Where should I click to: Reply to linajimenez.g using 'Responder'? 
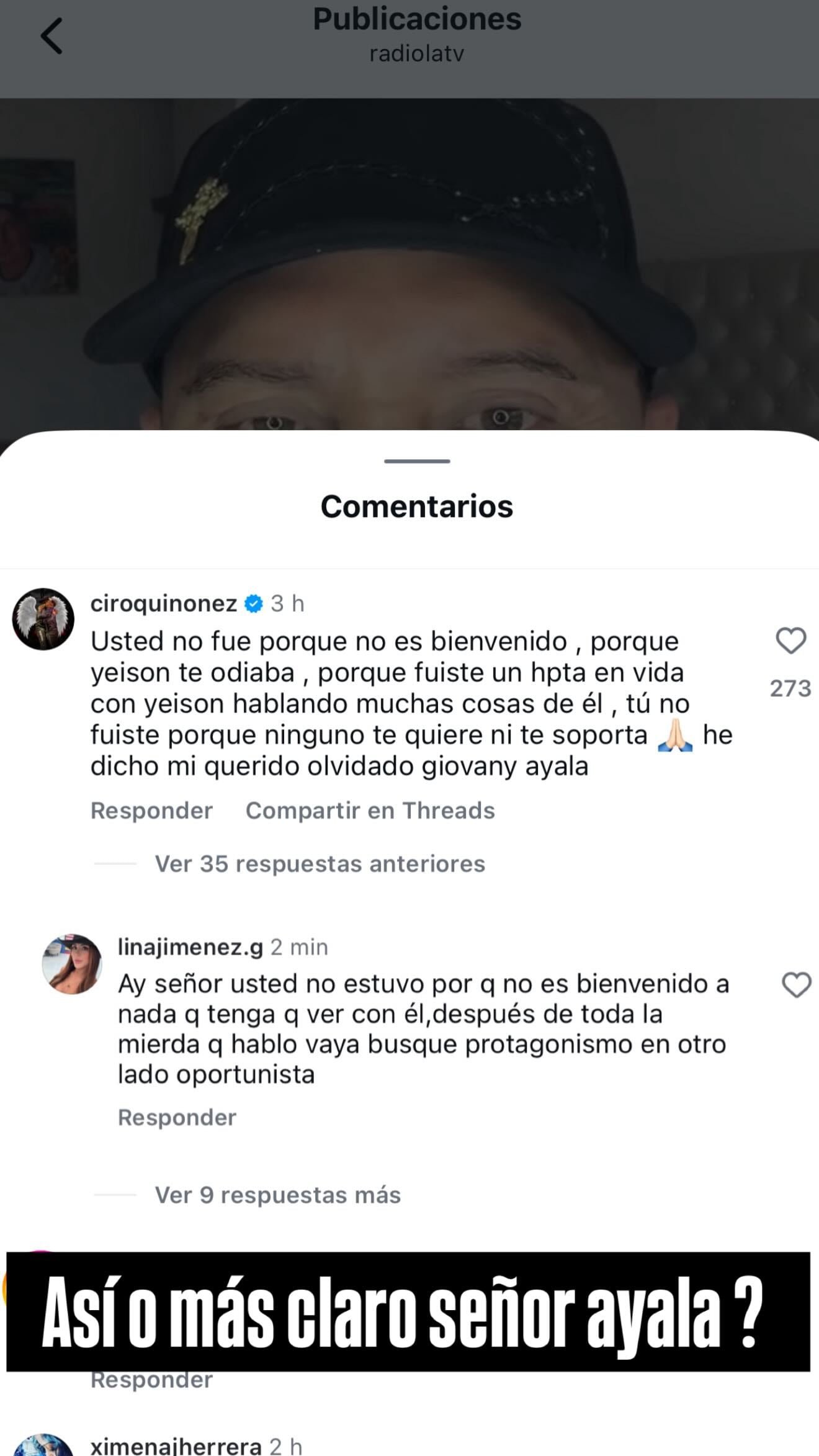pyautogui.click(x=176, y=1117)
